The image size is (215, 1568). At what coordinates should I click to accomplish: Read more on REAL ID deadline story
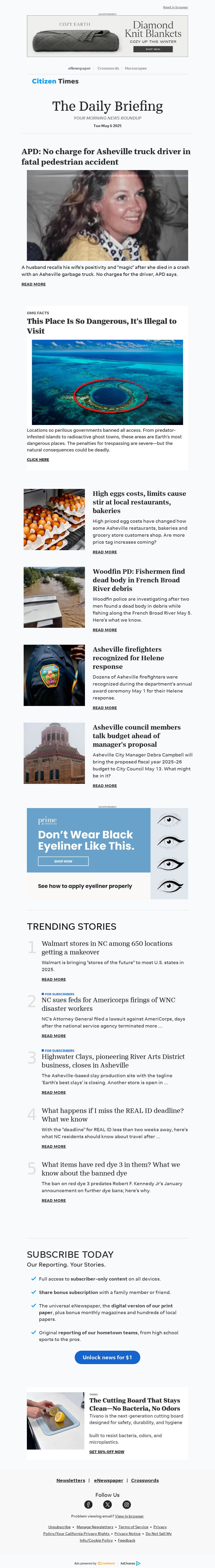[53, 1146]
